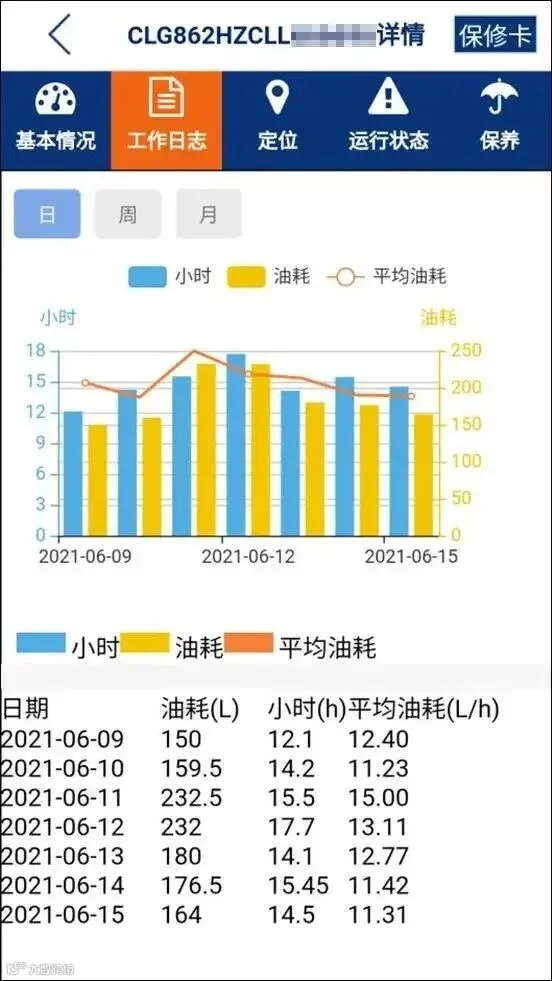The height and width of the screenshot is (981, 552).
Task: Toggle the 小时 series in chart legend
Action: [169, 277]
